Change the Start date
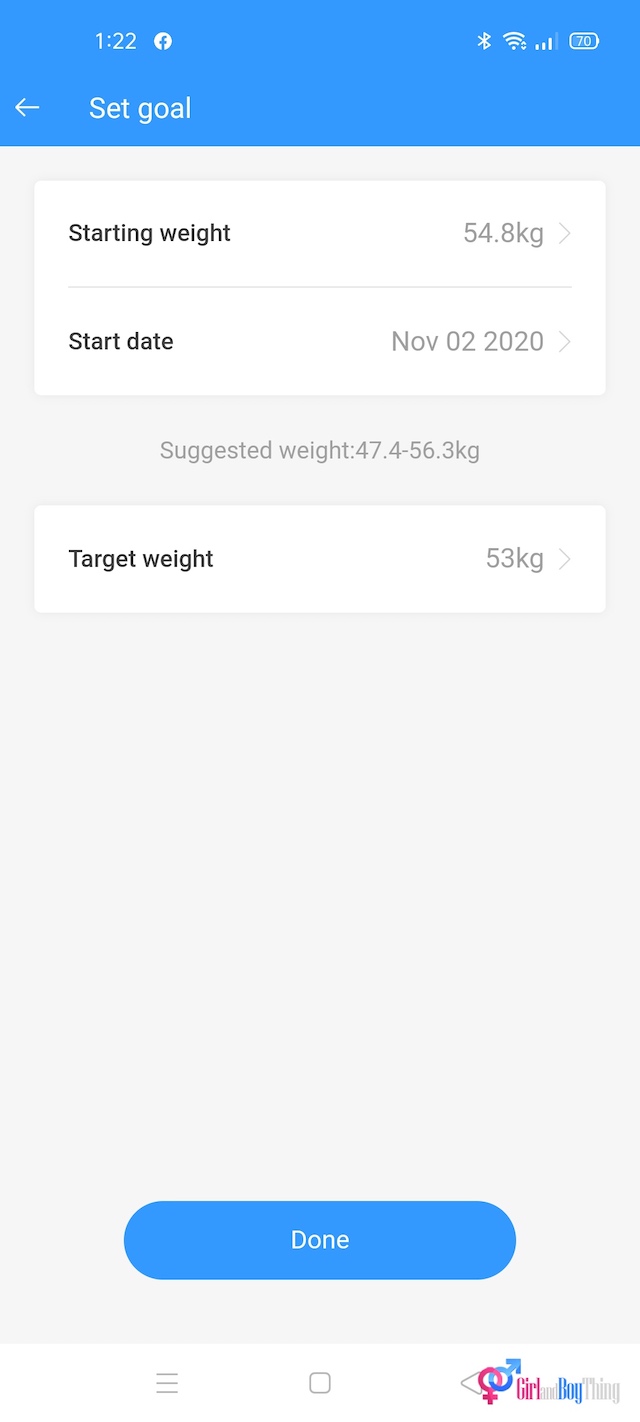This screenshot has height=1422, width=640. [x=320, y=342]
